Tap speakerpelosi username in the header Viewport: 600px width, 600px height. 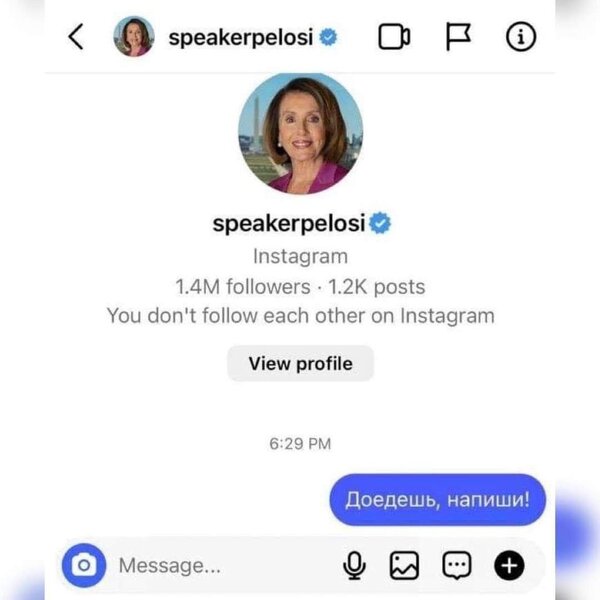[x=240, y=38]
